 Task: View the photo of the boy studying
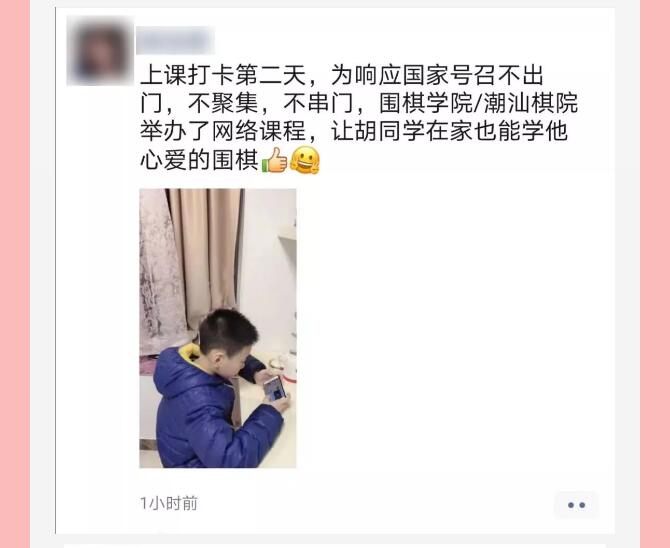click(217, 328)
